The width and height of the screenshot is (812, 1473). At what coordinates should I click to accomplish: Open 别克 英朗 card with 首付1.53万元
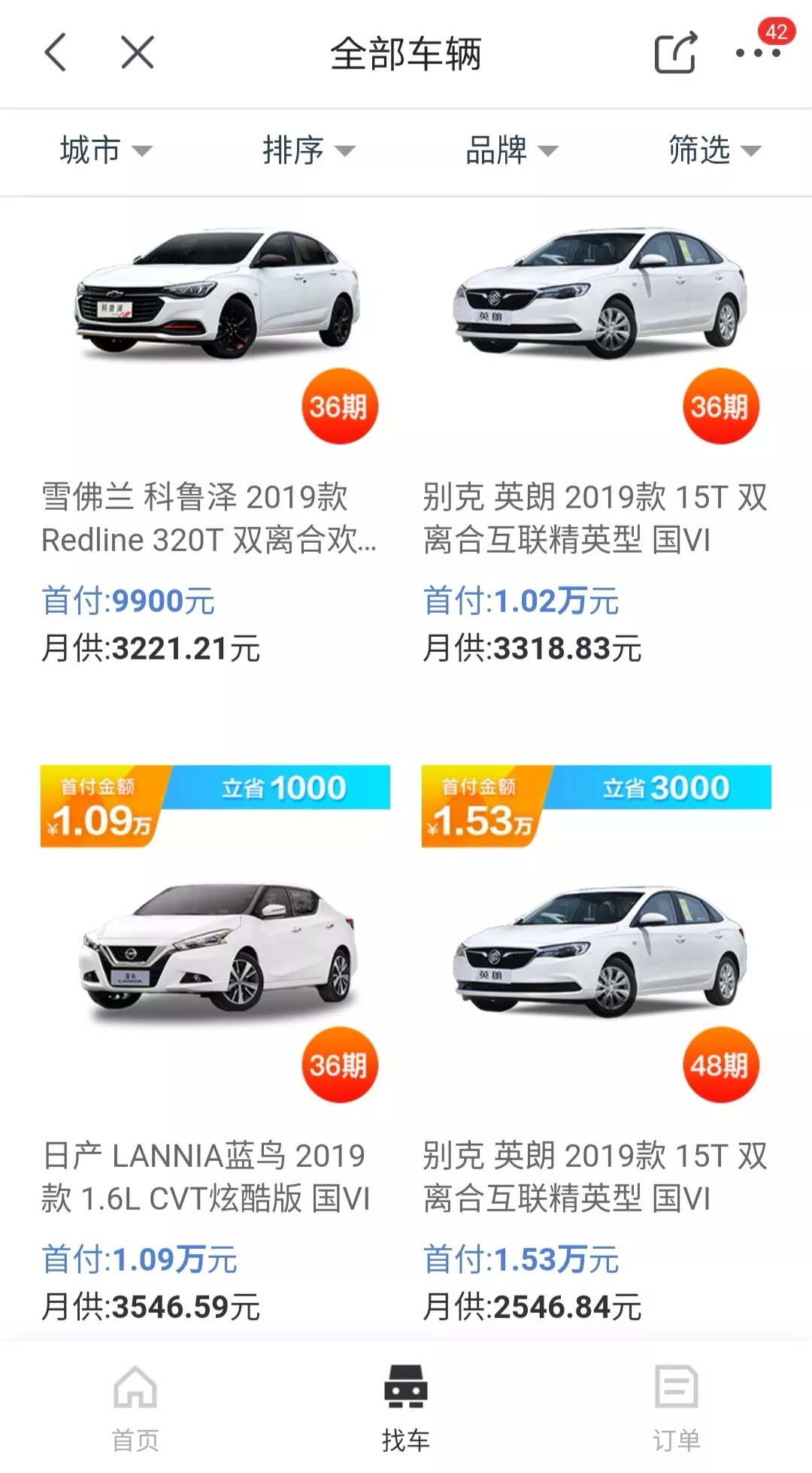pos(596,1053)
